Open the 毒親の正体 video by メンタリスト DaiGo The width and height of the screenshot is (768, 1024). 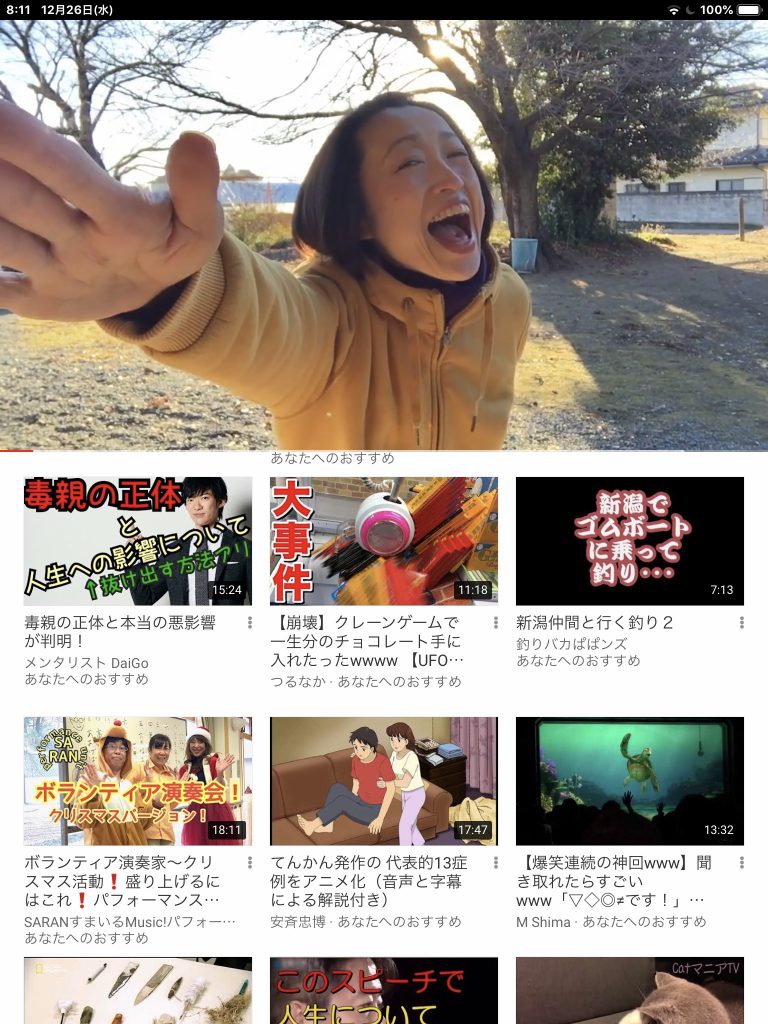point(138,541)
